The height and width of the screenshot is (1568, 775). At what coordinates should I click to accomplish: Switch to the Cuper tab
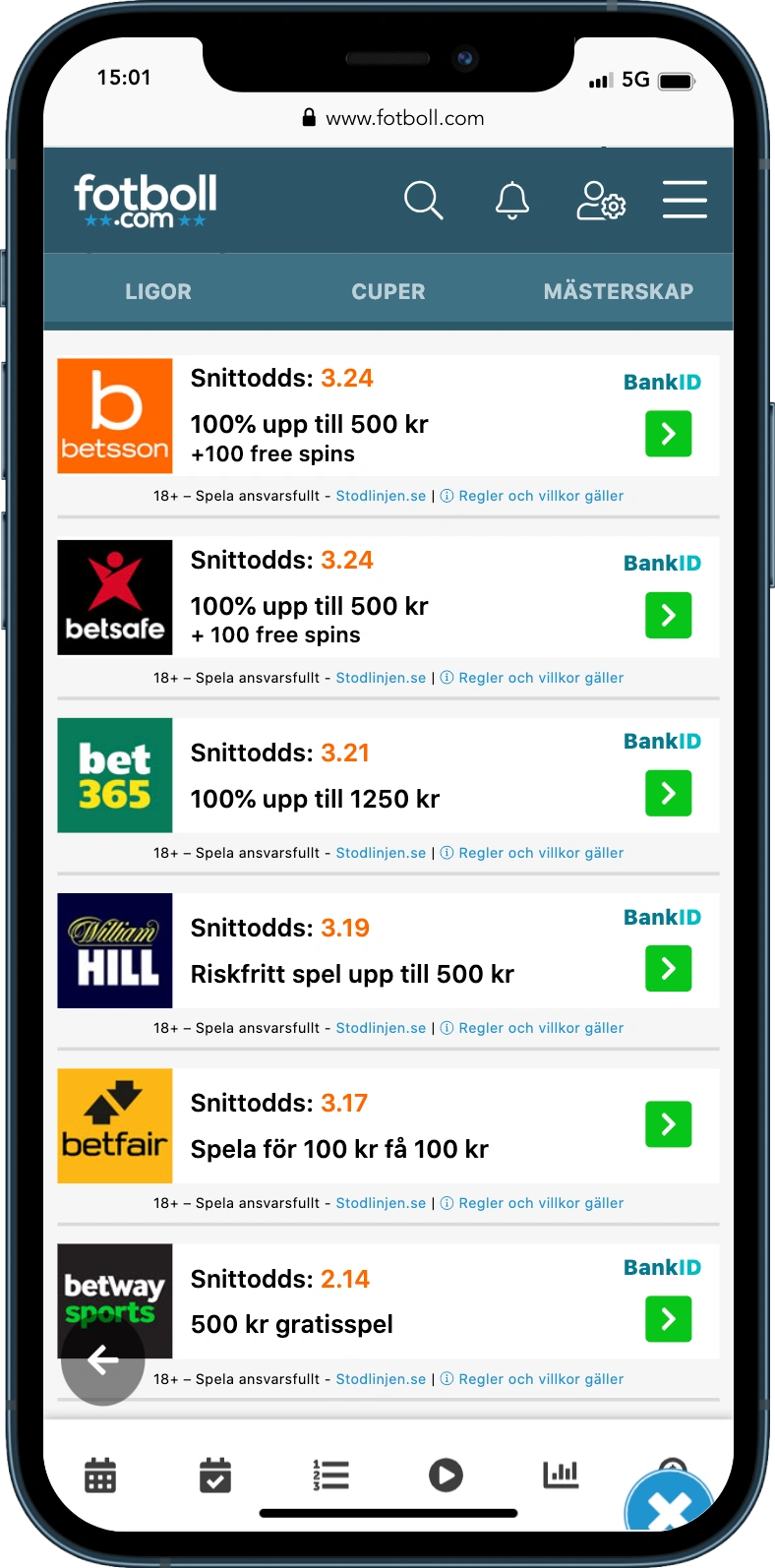point(388,291)
